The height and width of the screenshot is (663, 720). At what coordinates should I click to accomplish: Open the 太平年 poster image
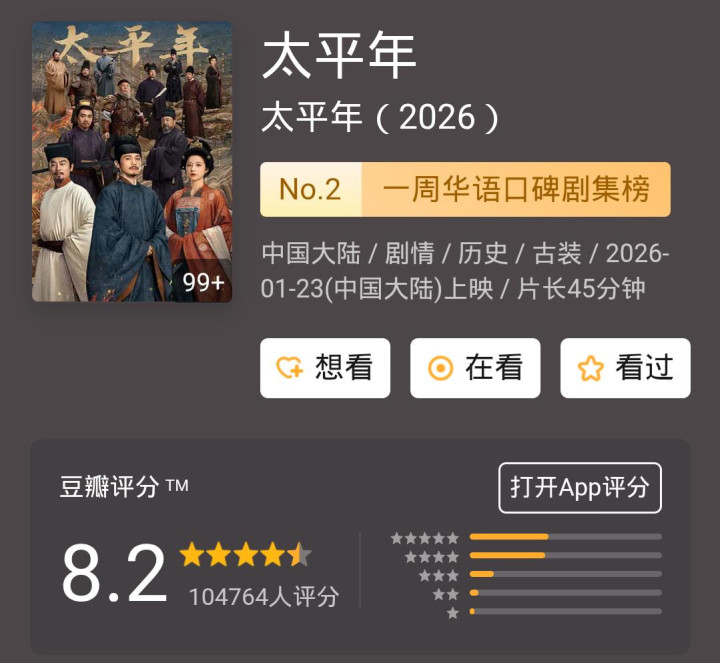(x=132, y=162)
